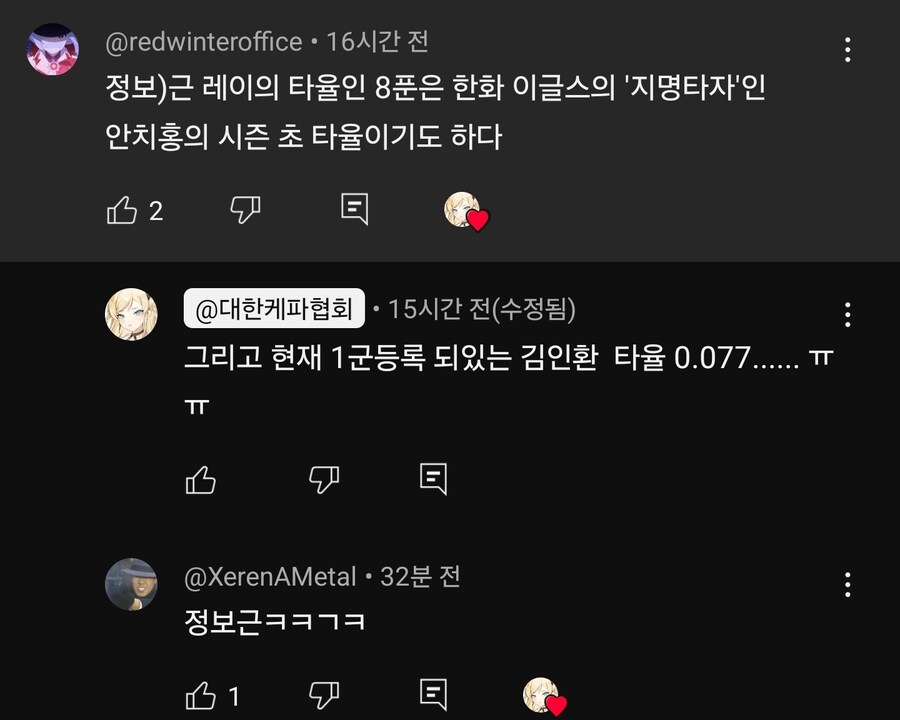The image size is (900, 720).
Task: Dislike the reply by @XerenAMetal
Action: (x=324, y=694)
